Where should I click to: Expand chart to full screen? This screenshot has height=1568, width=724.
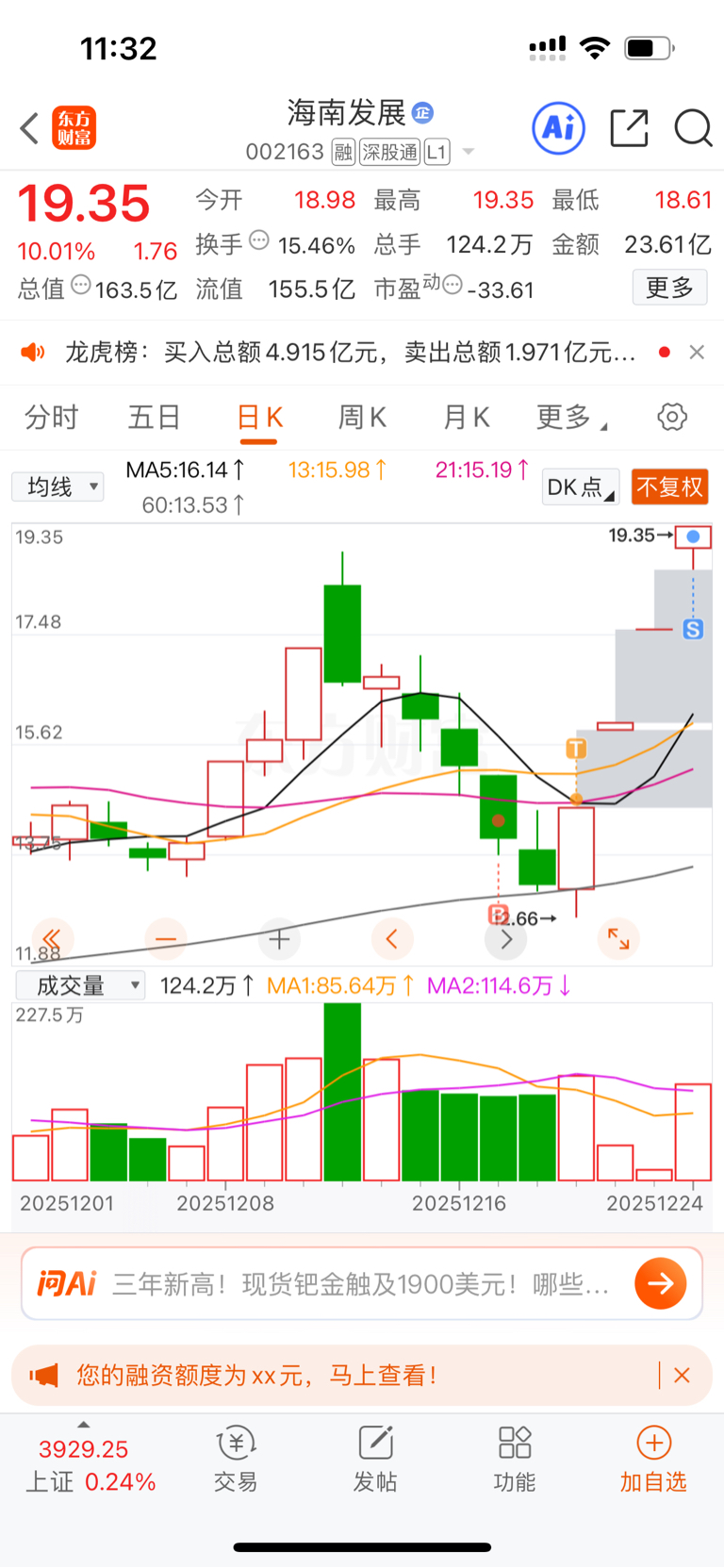[x=618, y=939]
